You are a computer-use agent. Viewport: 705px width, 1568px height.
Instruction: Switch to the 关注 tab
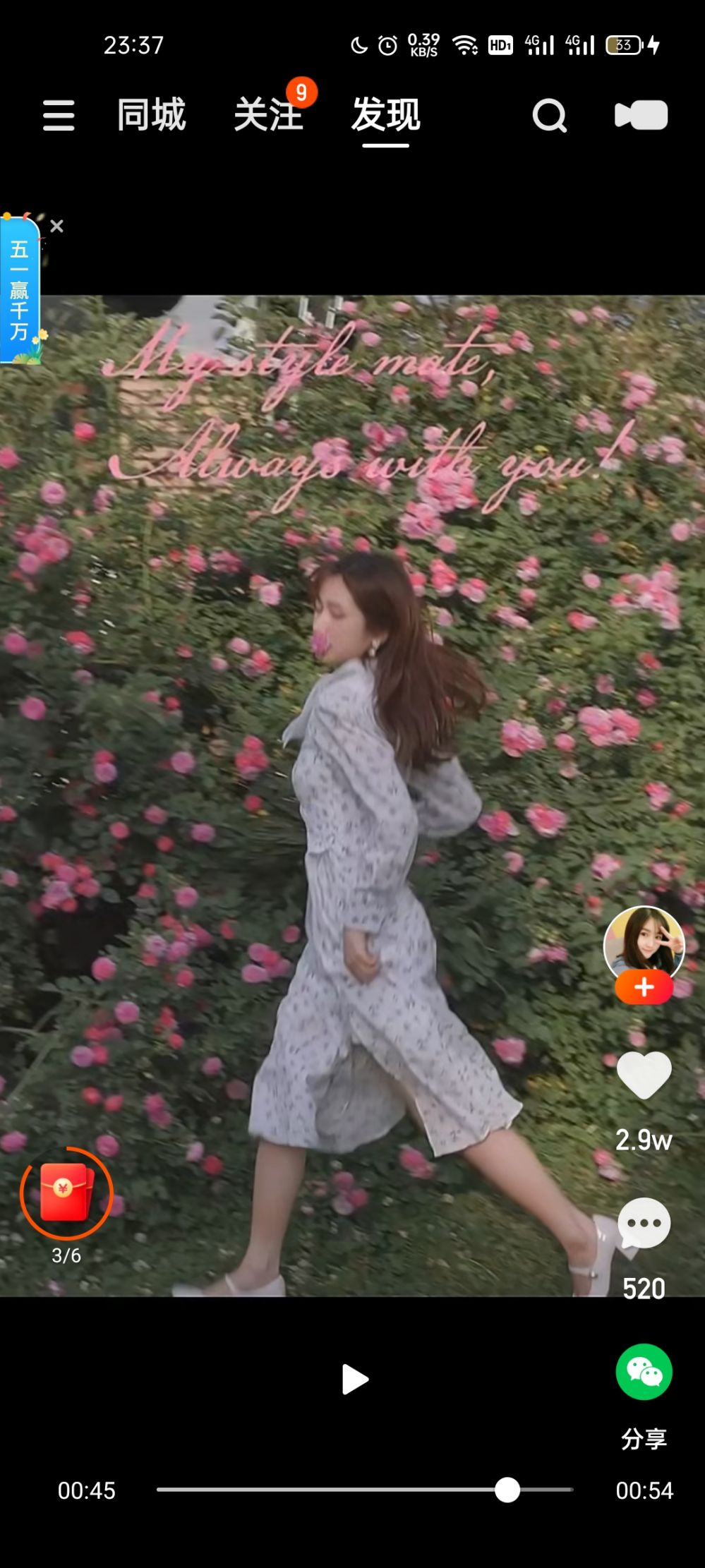pos(268,115)
